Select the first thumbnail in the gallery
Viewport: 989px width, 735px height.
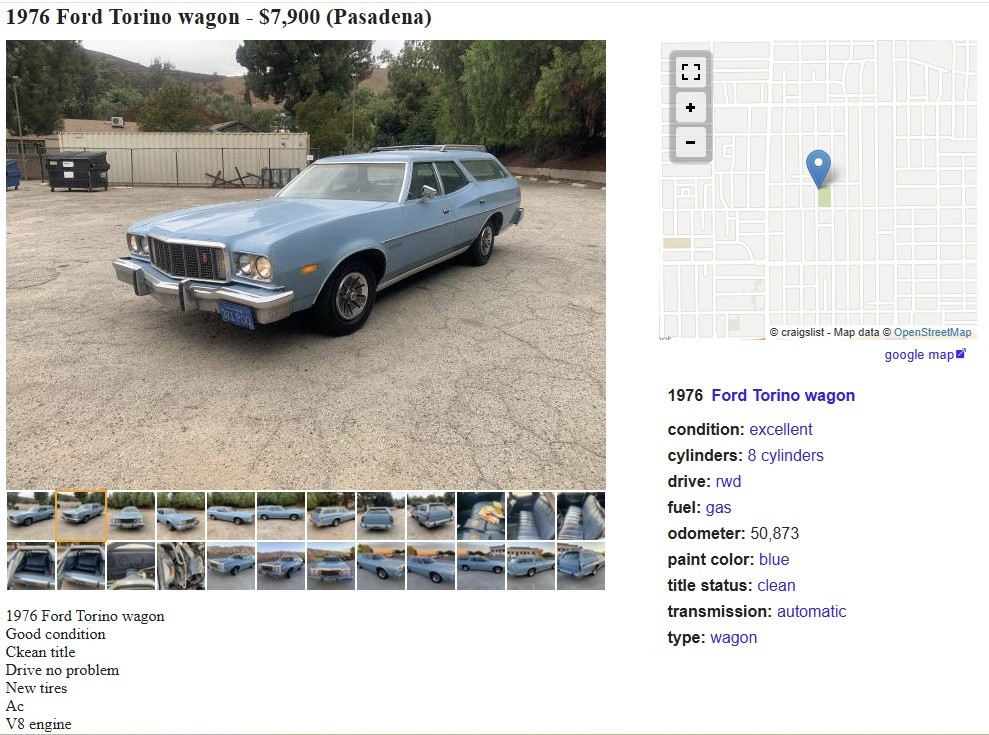pos(31,516)
